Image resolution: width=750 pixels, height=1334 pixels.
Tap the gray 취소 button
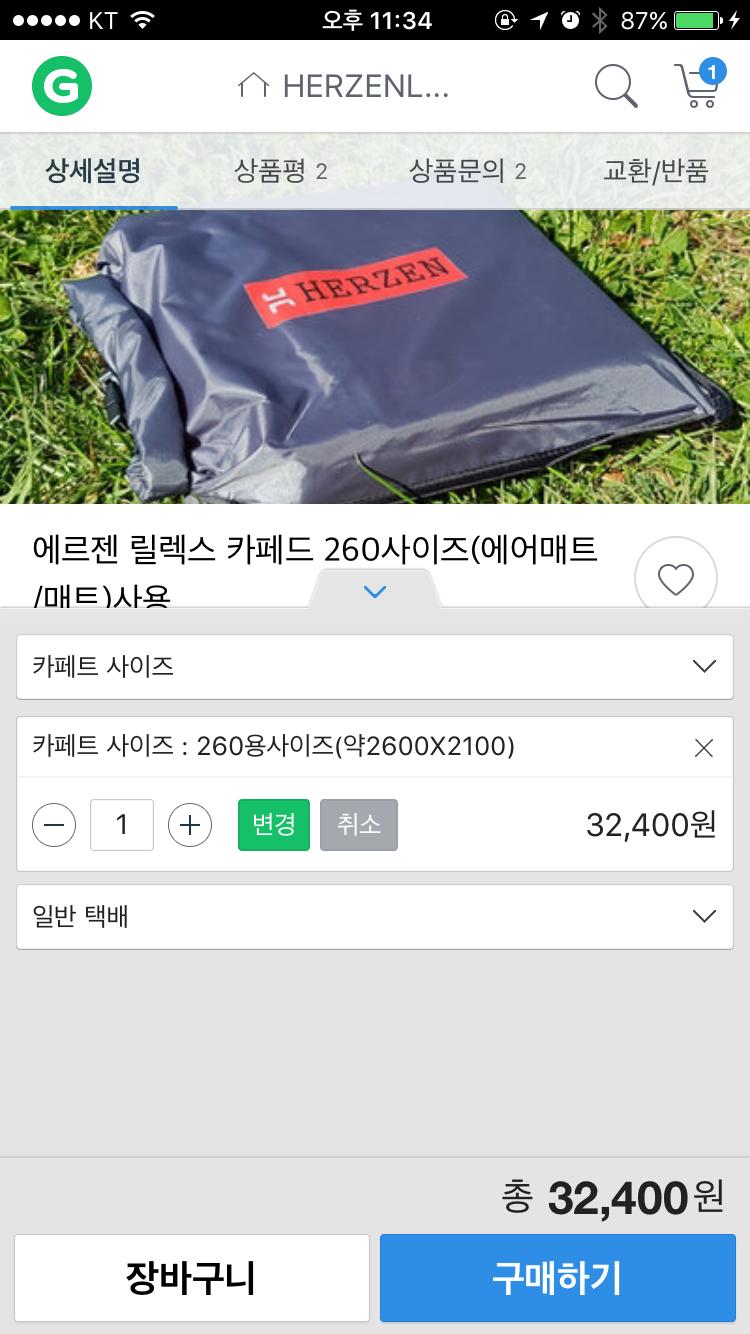[359, 825]
